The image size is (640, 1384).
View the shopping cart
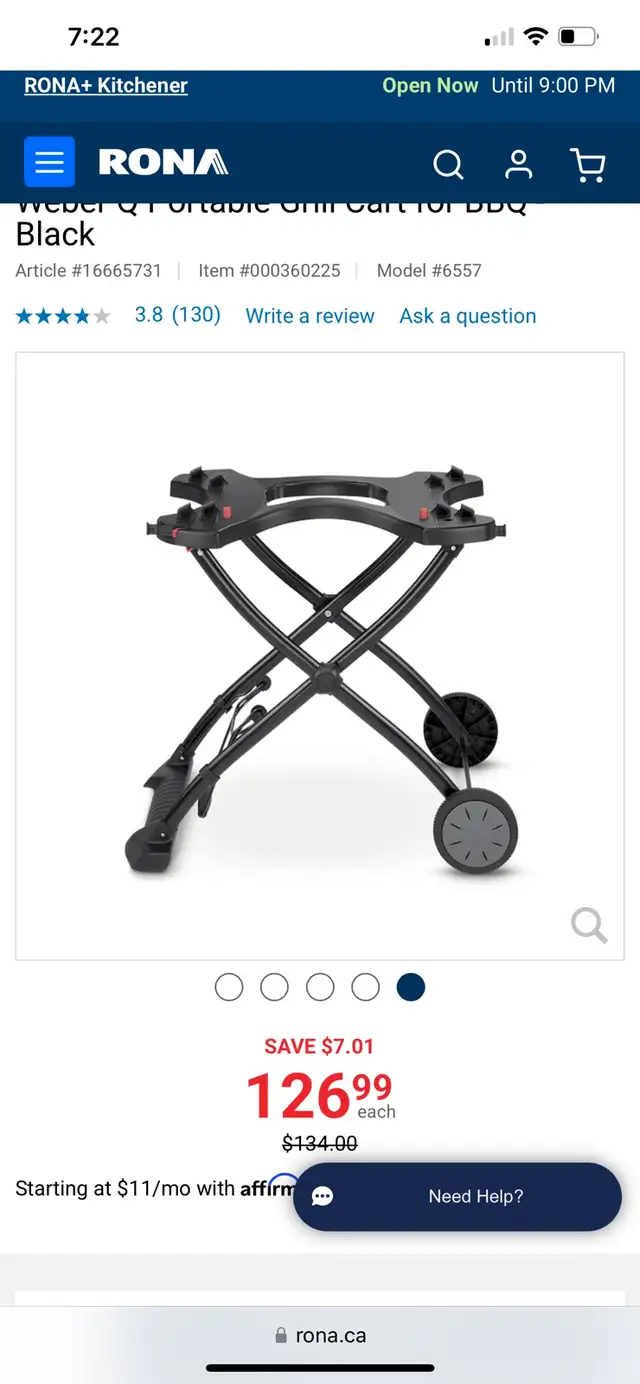[587, 164]
